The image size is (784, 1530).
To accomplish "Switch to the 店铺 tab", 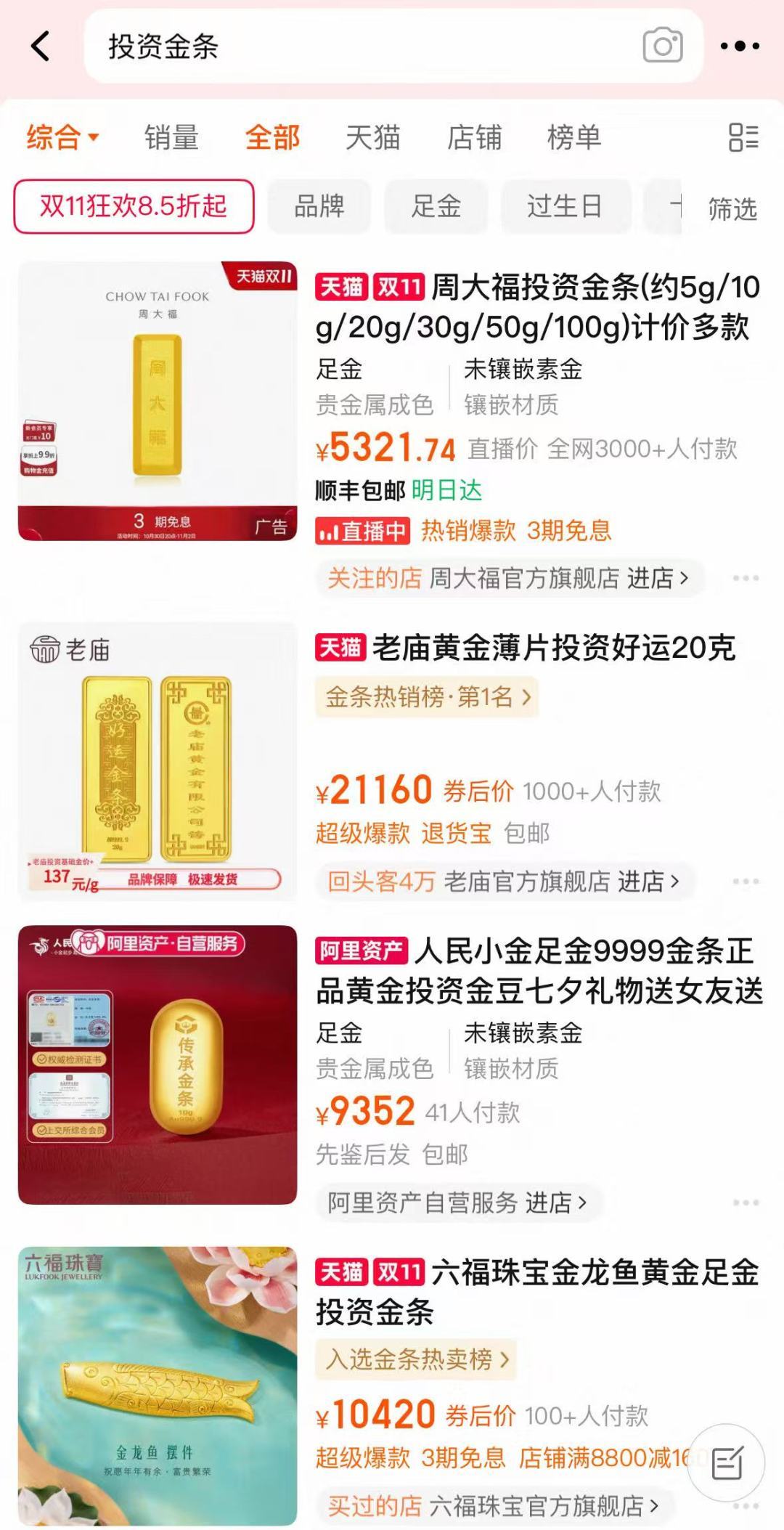I will (474, 137).
